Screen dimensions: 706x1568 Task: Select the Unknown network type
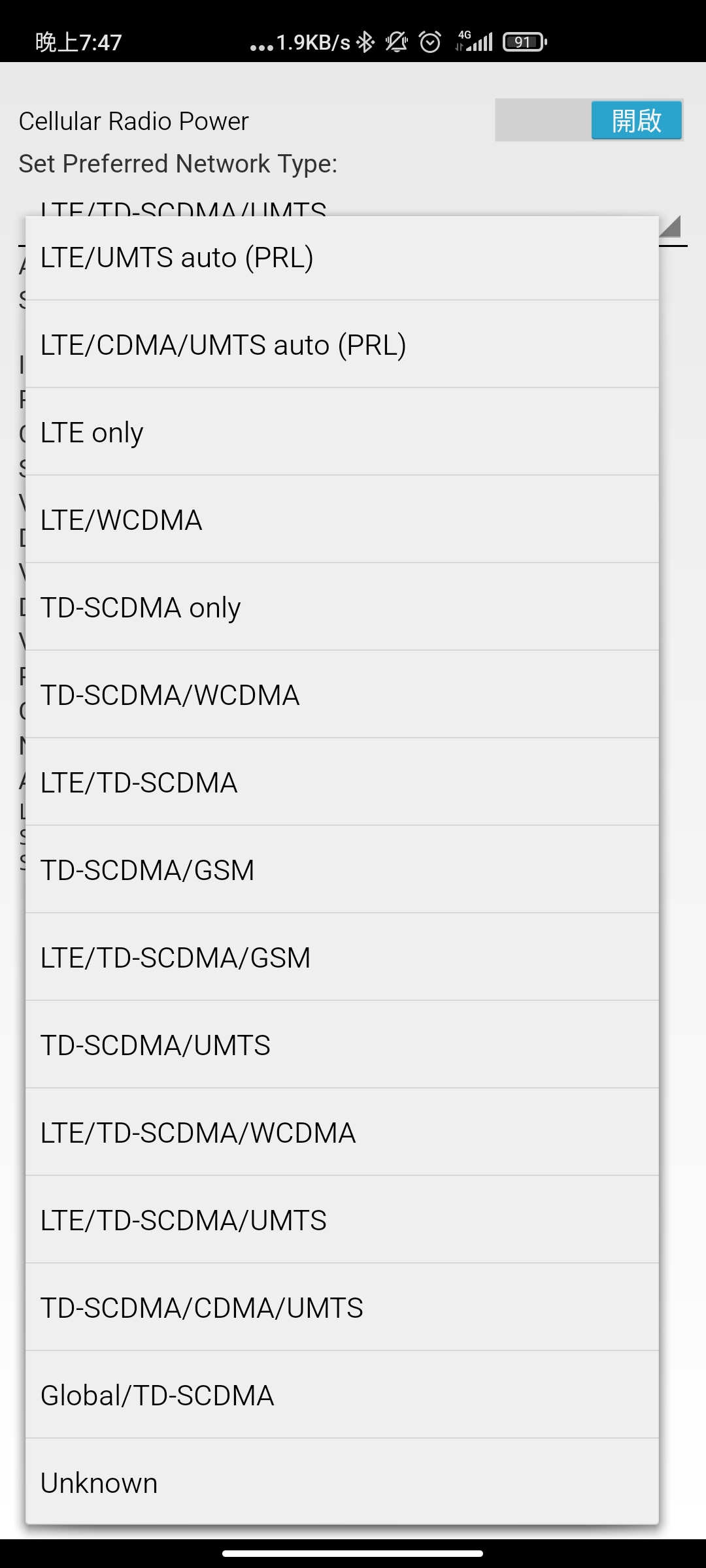click(x=342, y=1482)
